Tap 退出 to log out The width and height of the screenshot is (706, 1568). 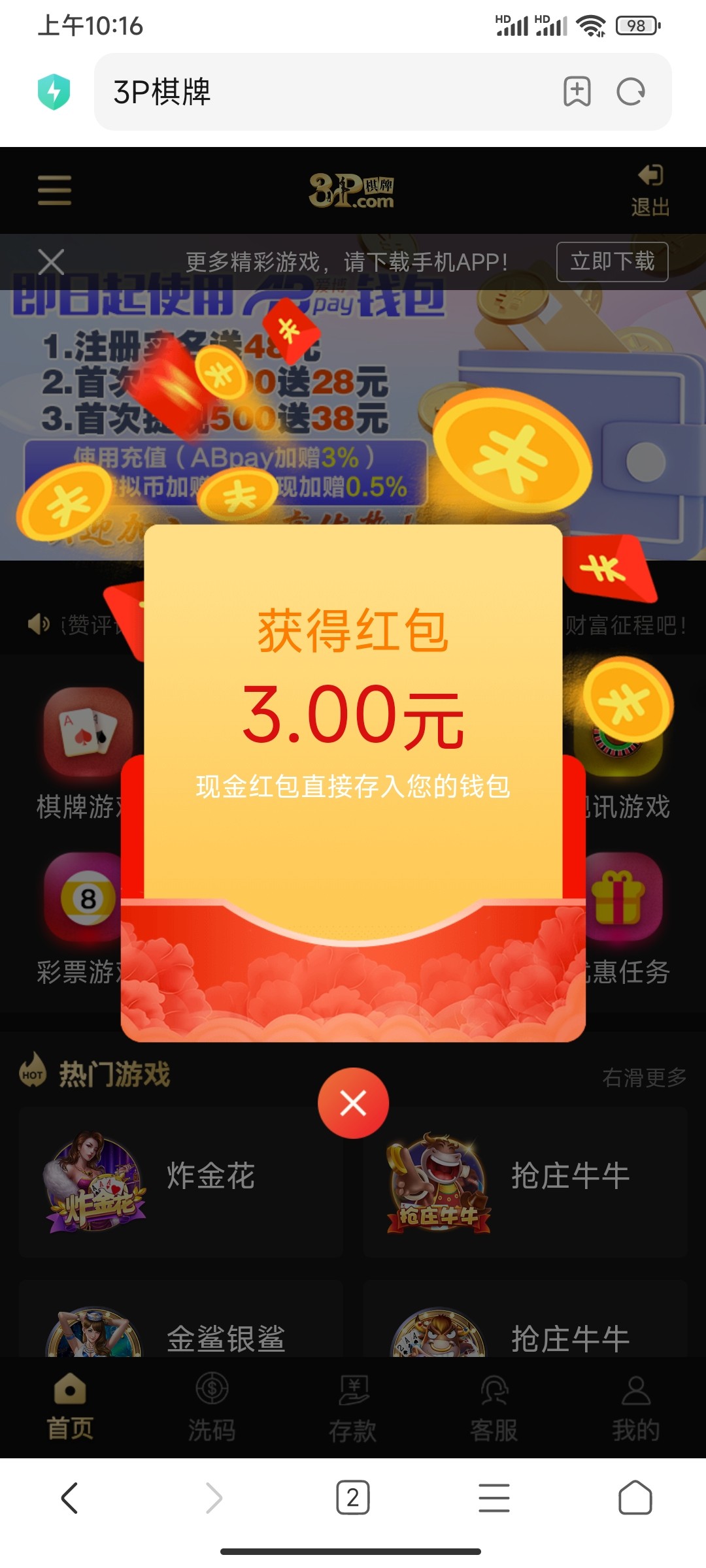click(650, 190)
